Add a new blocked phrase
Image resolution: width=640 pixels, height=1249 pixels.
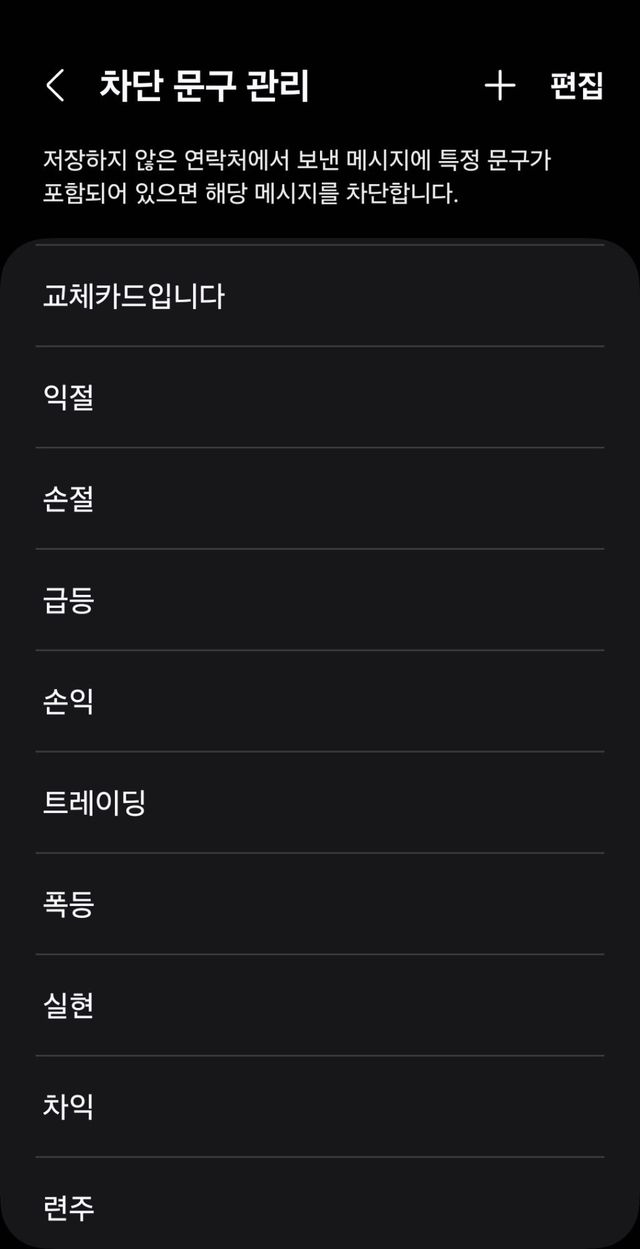click(499, 86)
